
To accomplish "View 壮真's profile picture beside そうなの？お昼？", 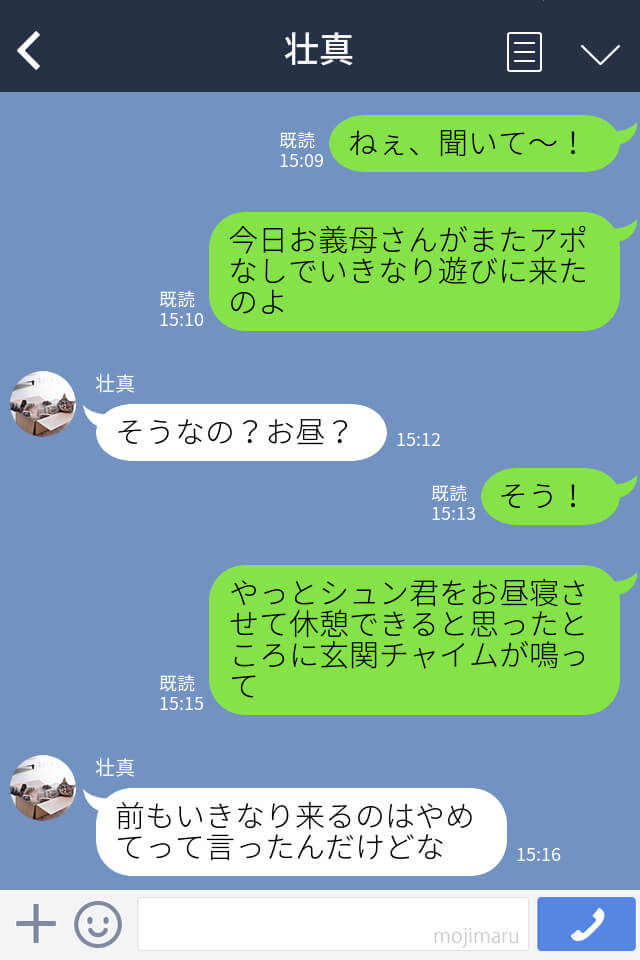I will point(43,404).
